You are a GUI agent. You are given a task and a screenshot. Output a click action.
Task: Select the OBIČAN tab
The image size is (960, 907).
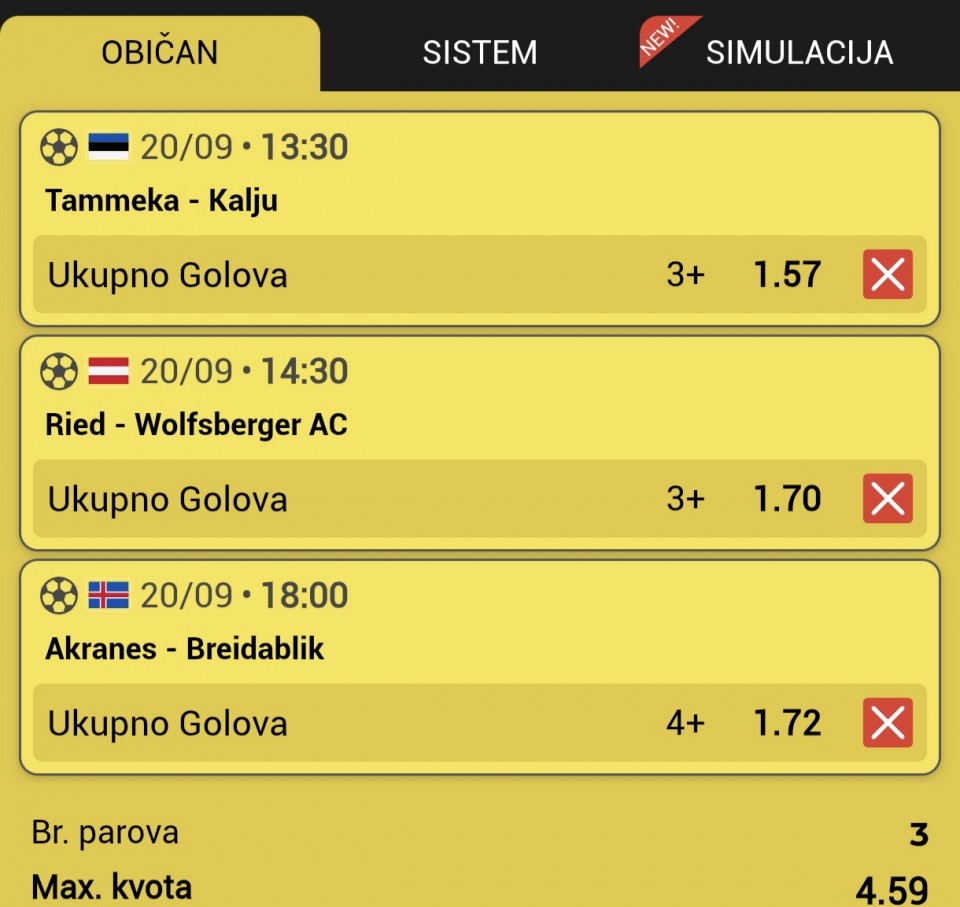click(x=160, y=53)
